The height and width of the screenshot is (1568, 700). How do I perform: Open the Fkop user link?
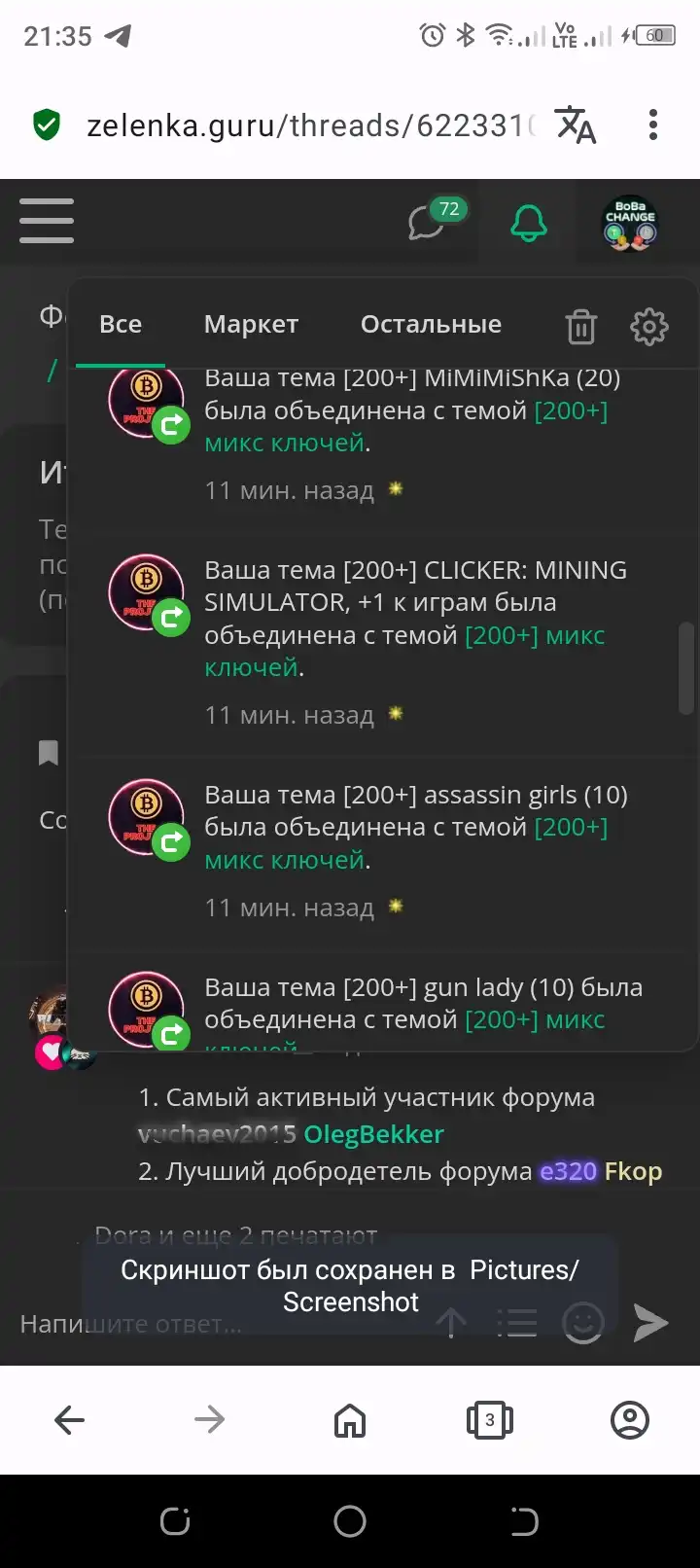pyautogui.click(x=633, y=1171)
